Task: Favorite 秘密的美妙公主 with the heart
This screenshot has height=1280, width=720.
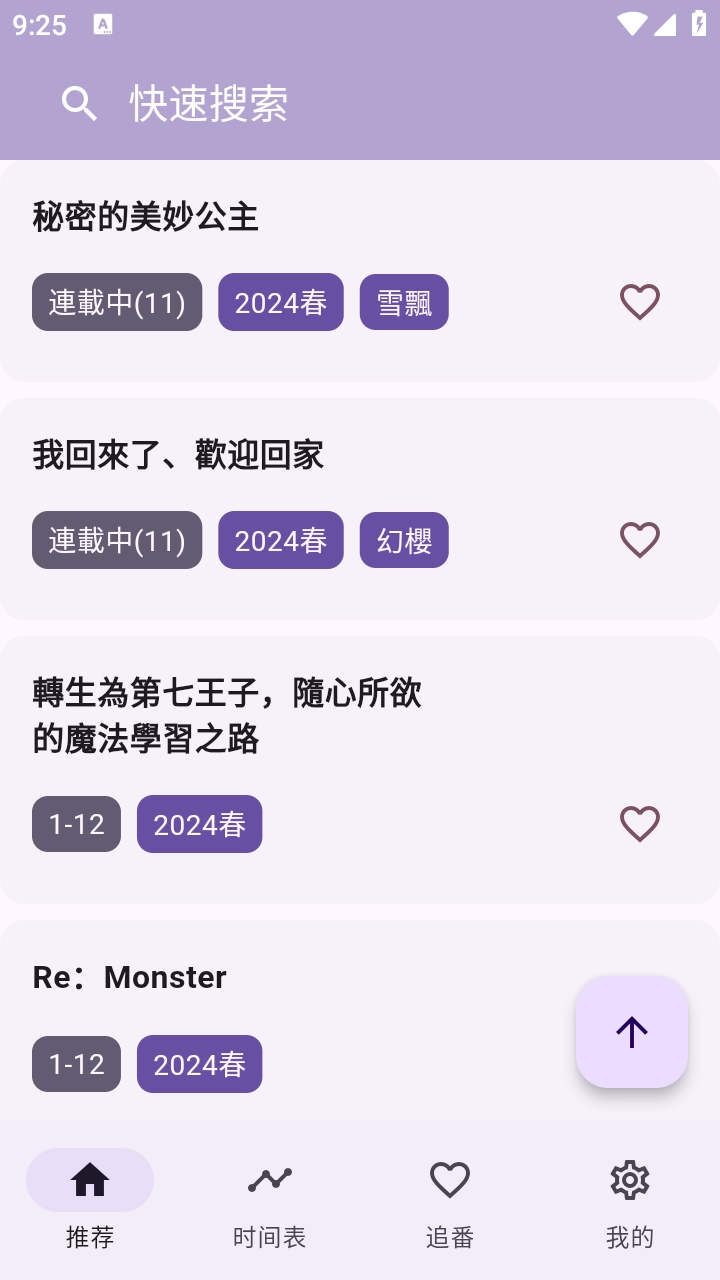Action: point(640,302)
